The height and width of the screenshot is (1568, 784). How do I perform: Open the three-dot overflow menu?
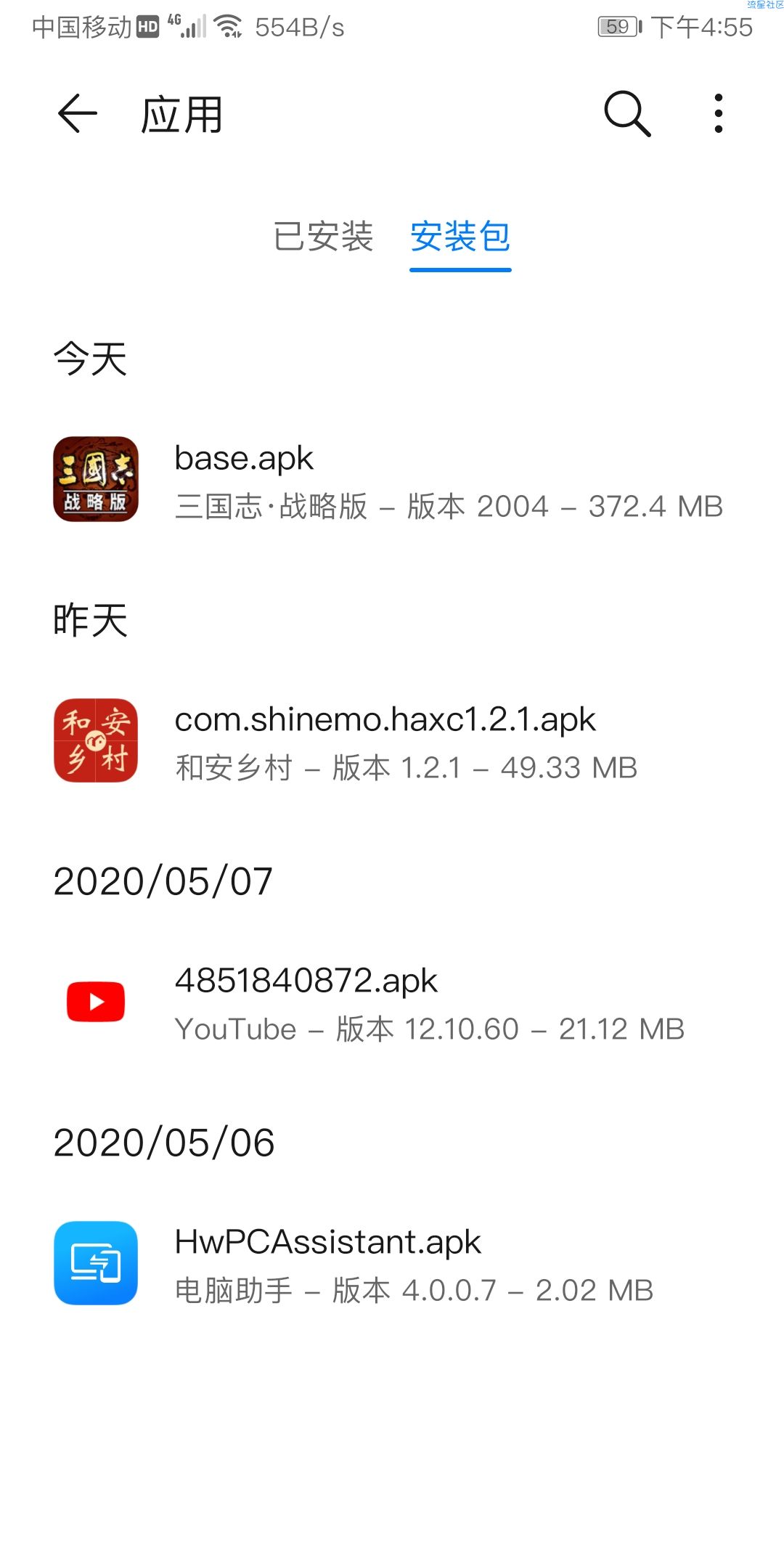tap(718, 114)
